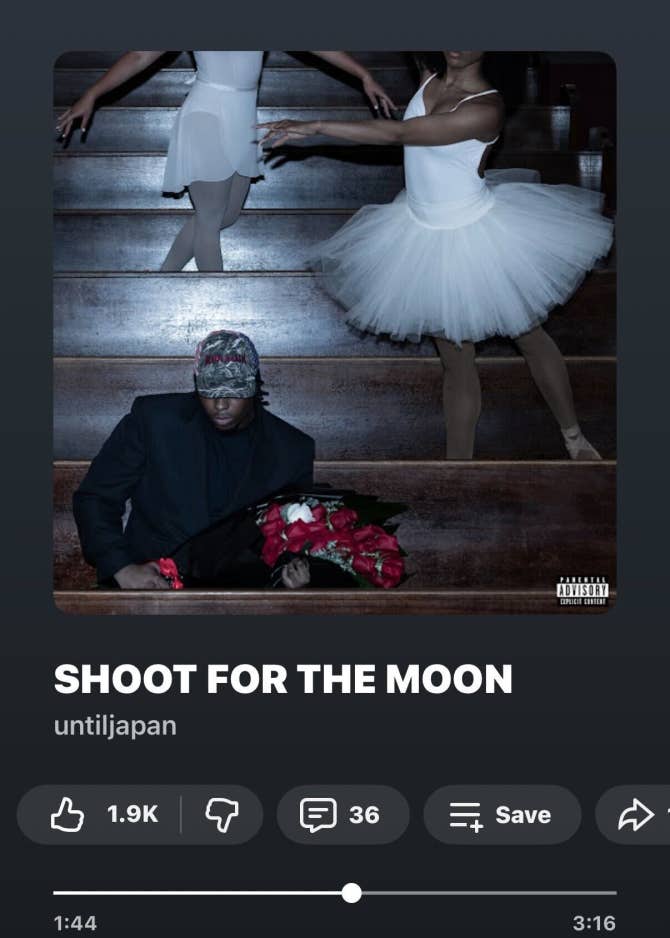This screenshot has height=938, width=670.
Task: Share this song
Action: tap(636, 815)
